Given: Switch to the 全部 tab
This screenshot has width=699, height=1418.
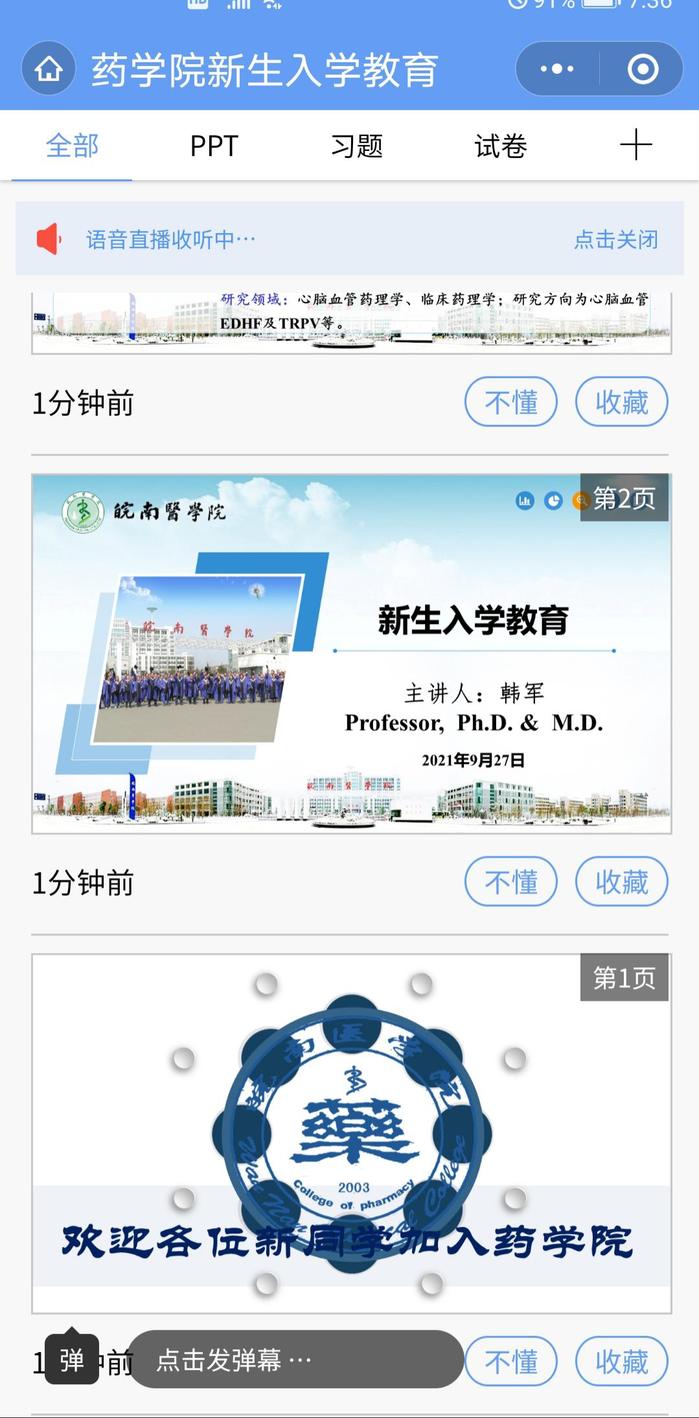Looking at the screenshot, I should coord(72,146).
